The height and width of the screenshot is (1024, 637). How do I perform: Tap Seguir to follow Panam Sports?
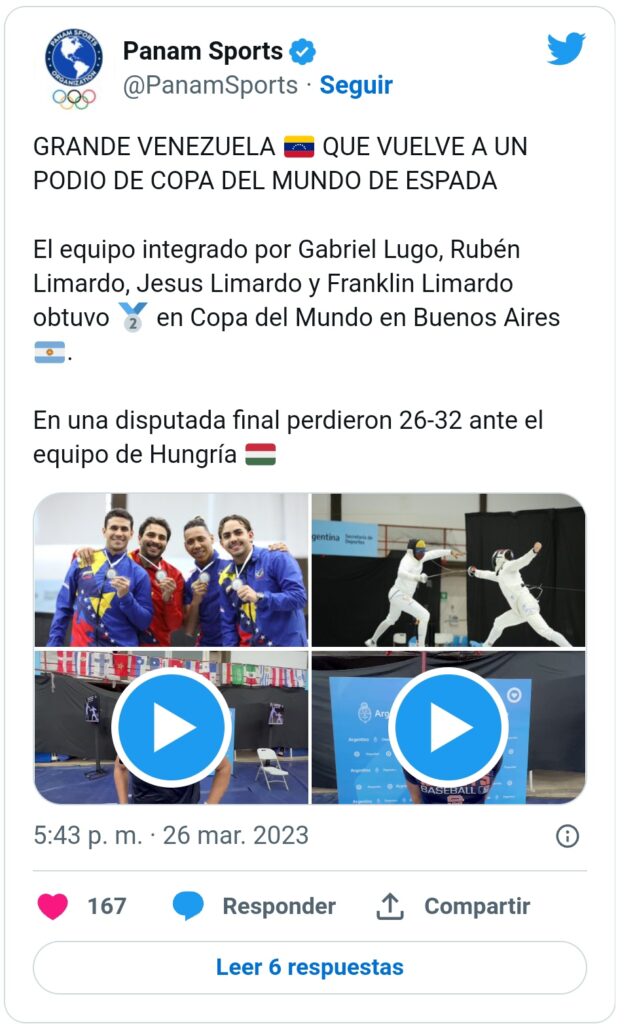click(x=356, y=86)
